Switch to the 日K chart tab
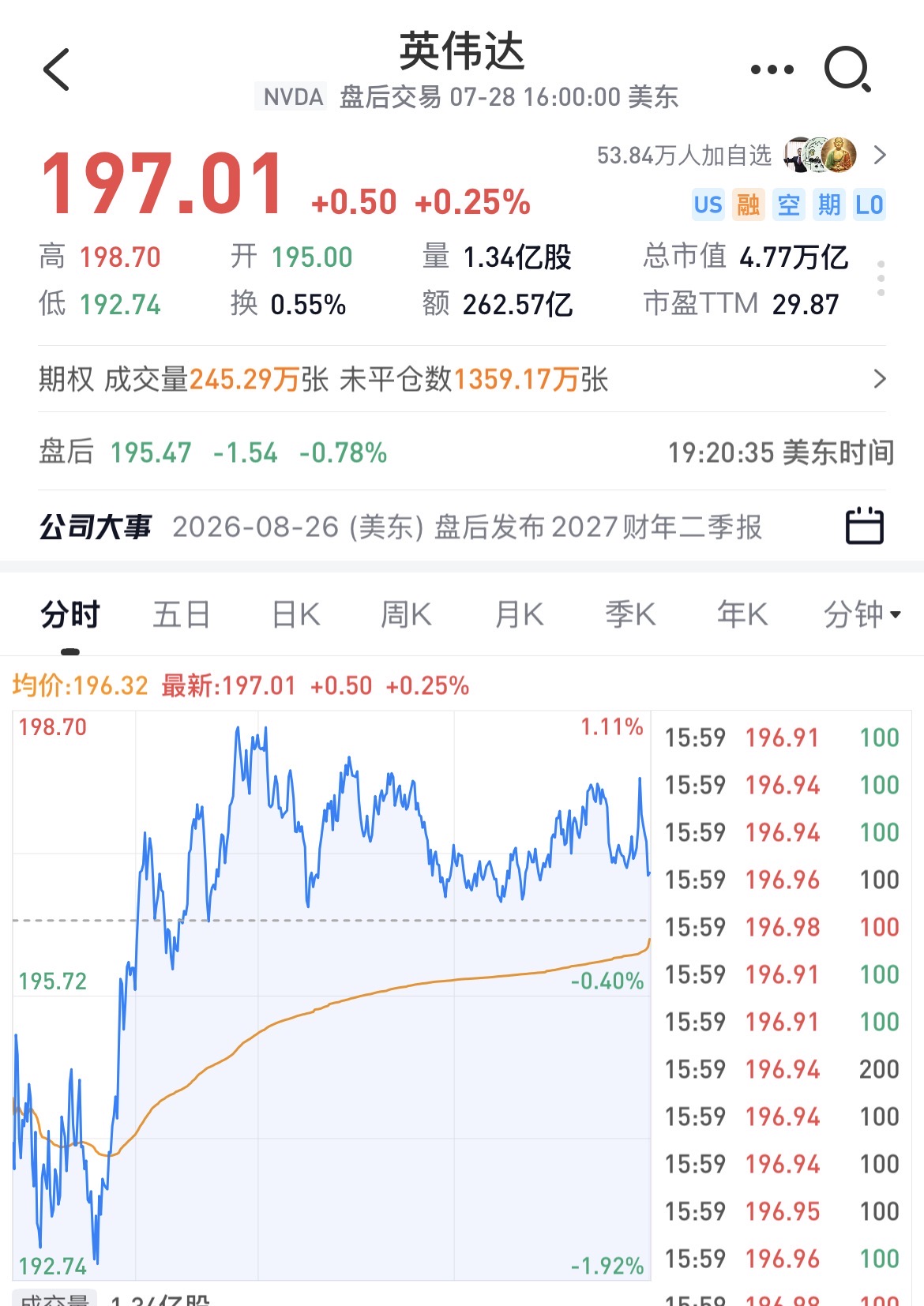The width and height of the screenshot is (924, 1306). (296, 614)
